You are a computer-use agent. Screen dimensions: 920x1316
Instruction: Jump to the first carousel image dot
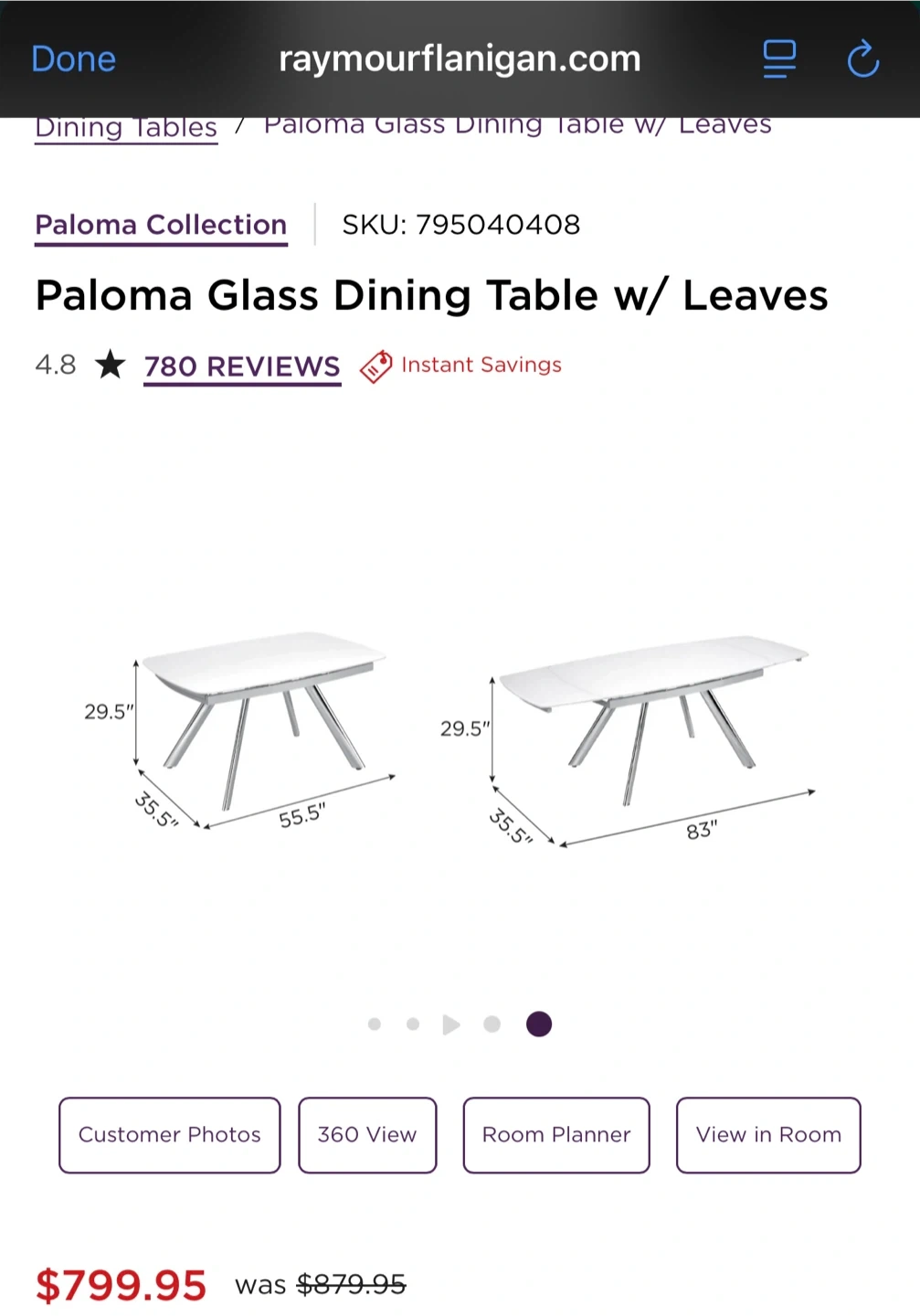point(375,1024)
